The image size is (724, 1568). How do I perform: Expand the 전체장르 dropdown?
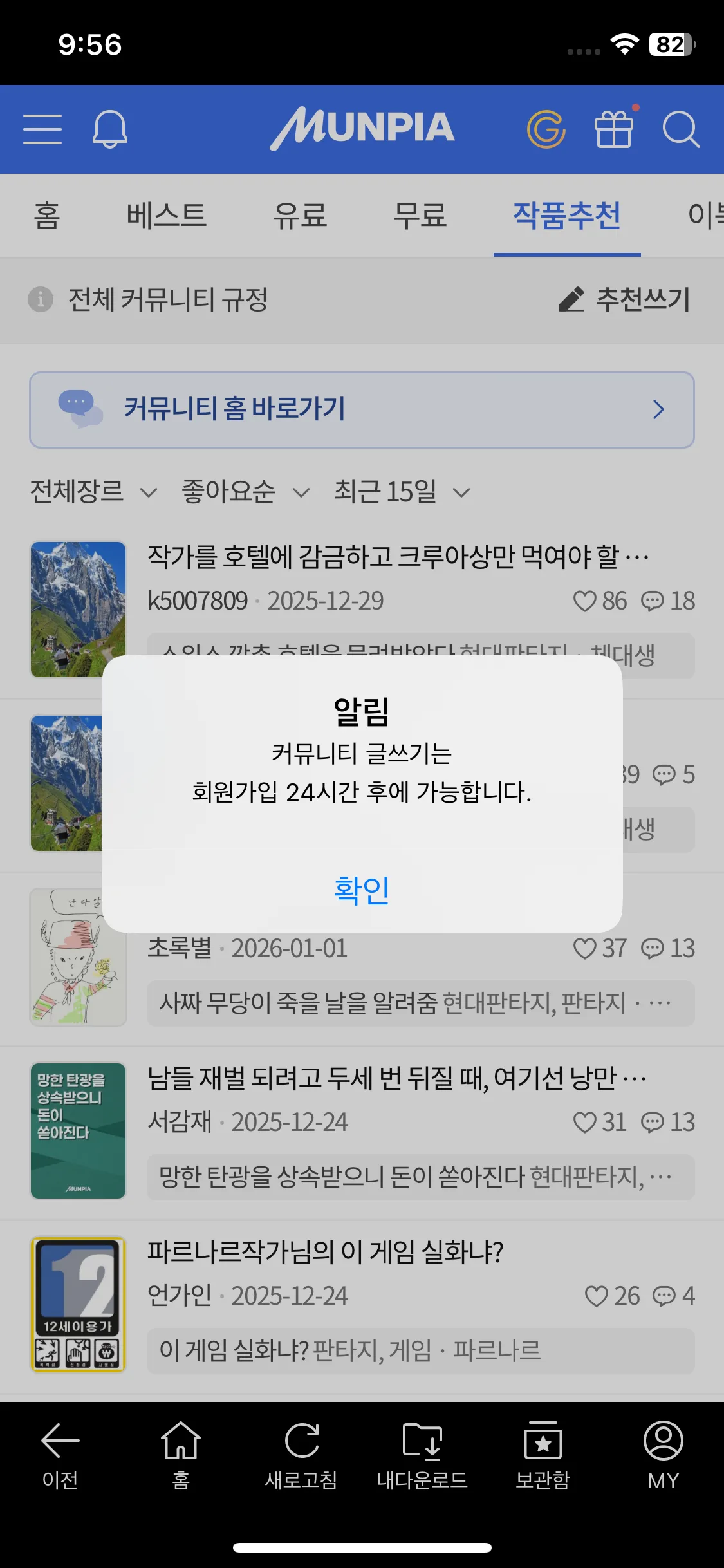click(93, 492)
